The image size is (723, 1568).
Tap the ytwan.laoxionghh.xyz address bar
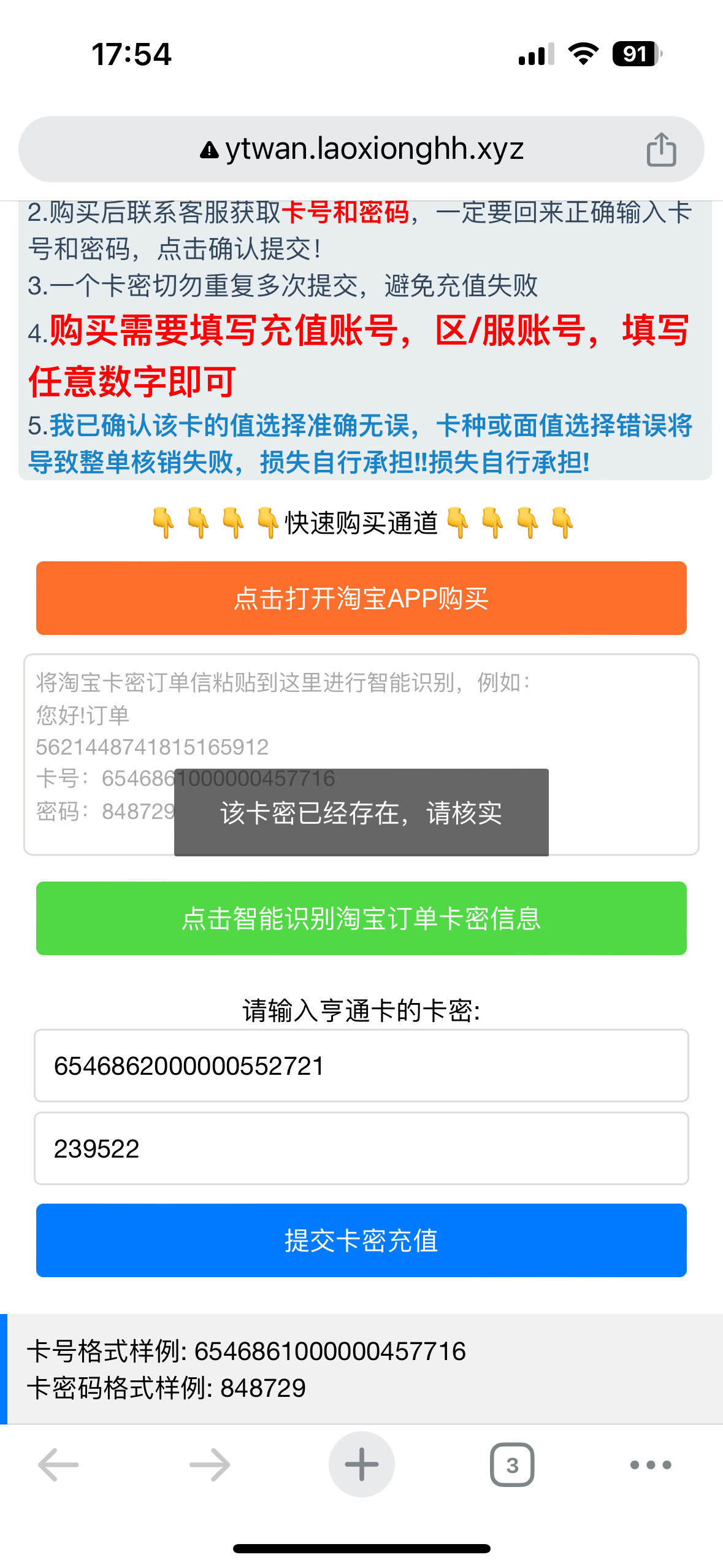pyautogui.click(x=362, y=149)
